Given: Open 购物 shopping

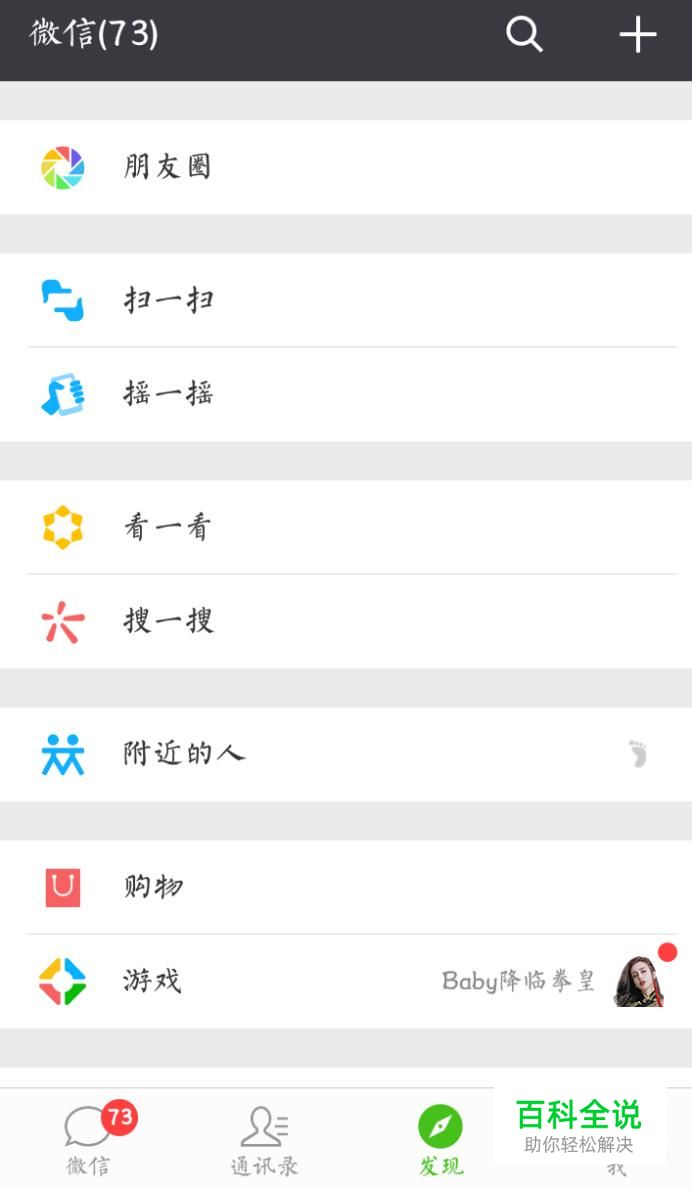Looking at the screenshot, I should point(346,887).
